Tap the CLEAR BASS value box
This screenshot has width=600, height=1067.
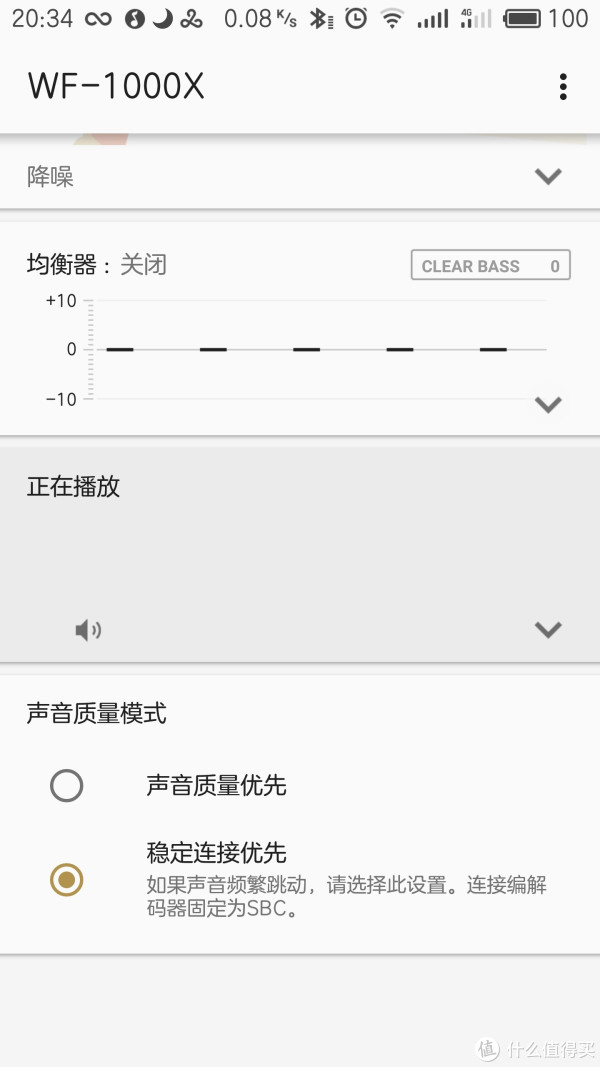click(490, 266)
